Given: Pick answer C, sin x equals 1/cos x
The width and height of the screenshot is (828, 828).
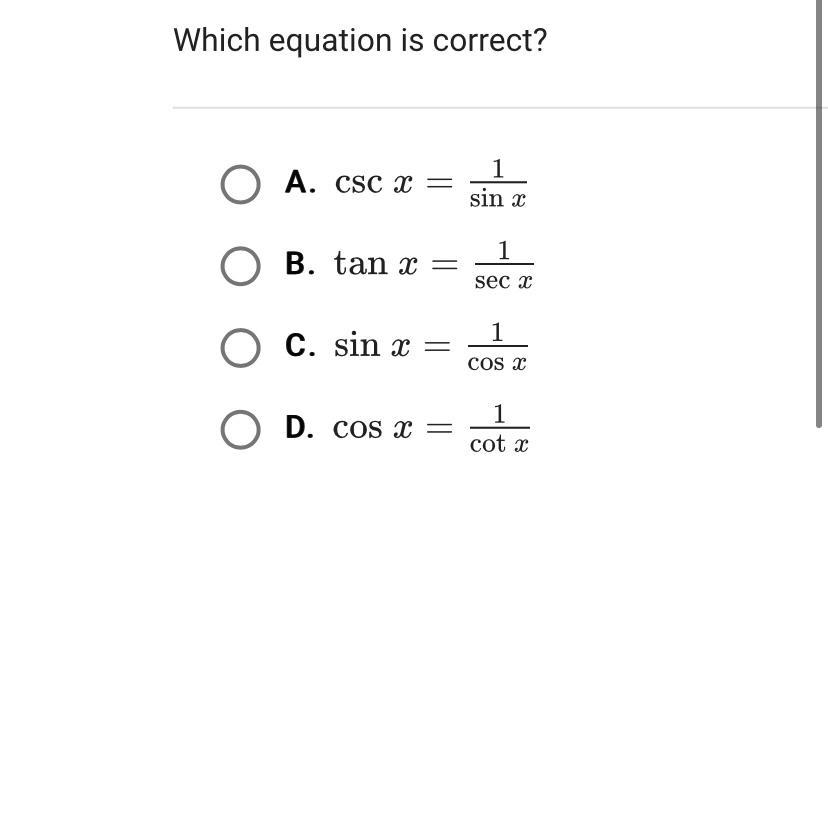Looking at the screenshot, I should 240,347.
